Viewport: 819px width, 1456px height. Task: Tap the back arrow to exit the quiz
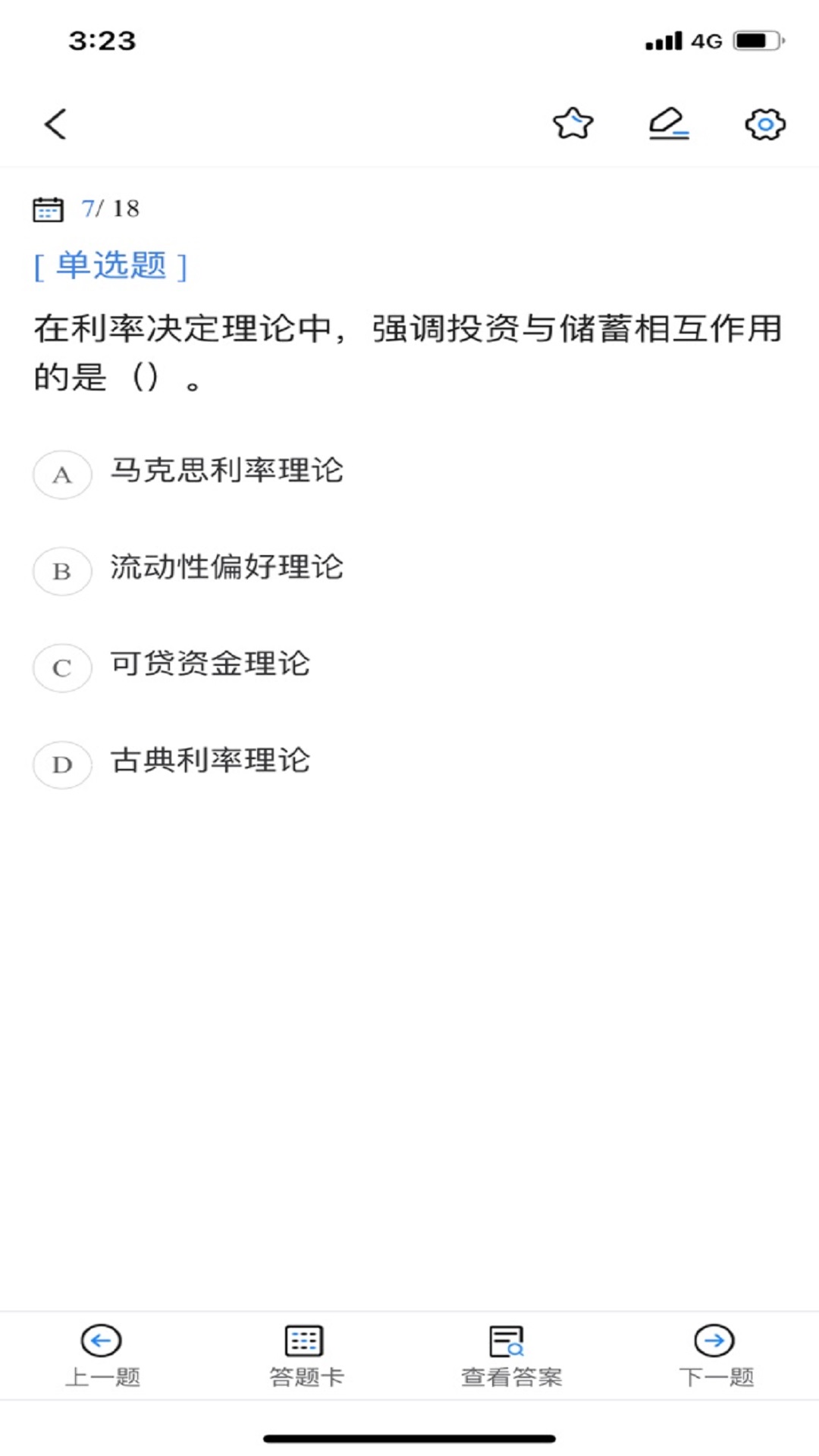tap(55, 124)
